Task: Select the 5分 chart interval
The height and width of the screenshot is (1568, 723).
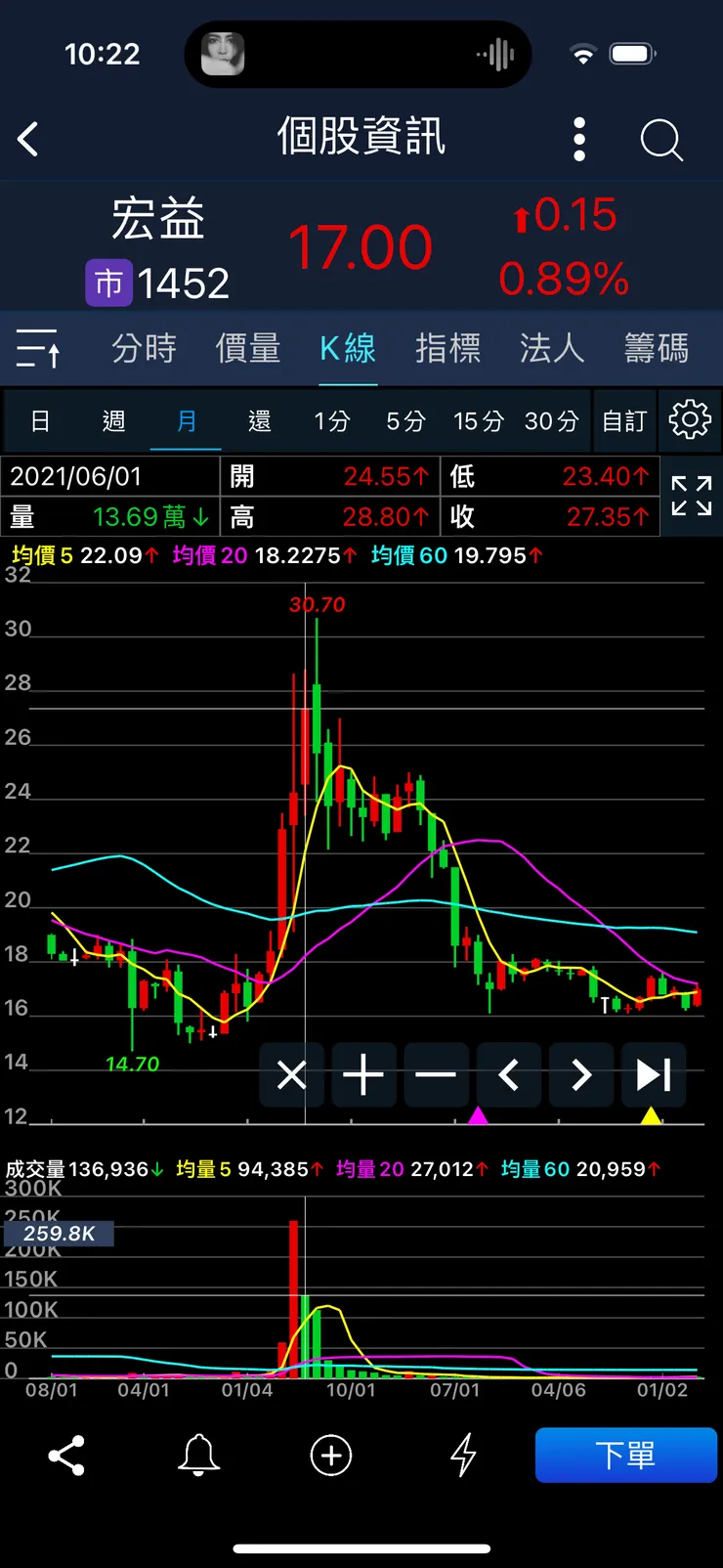Action: coord(405,421)
